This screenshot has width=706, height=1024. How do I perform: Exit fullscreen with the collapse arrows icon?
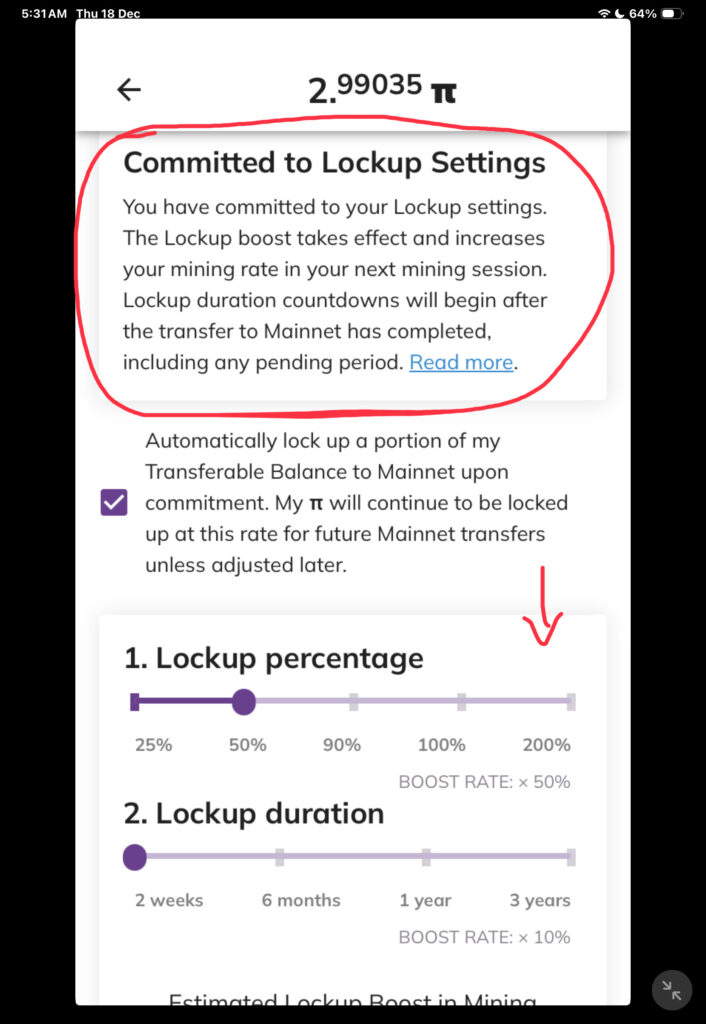(672, 990)
